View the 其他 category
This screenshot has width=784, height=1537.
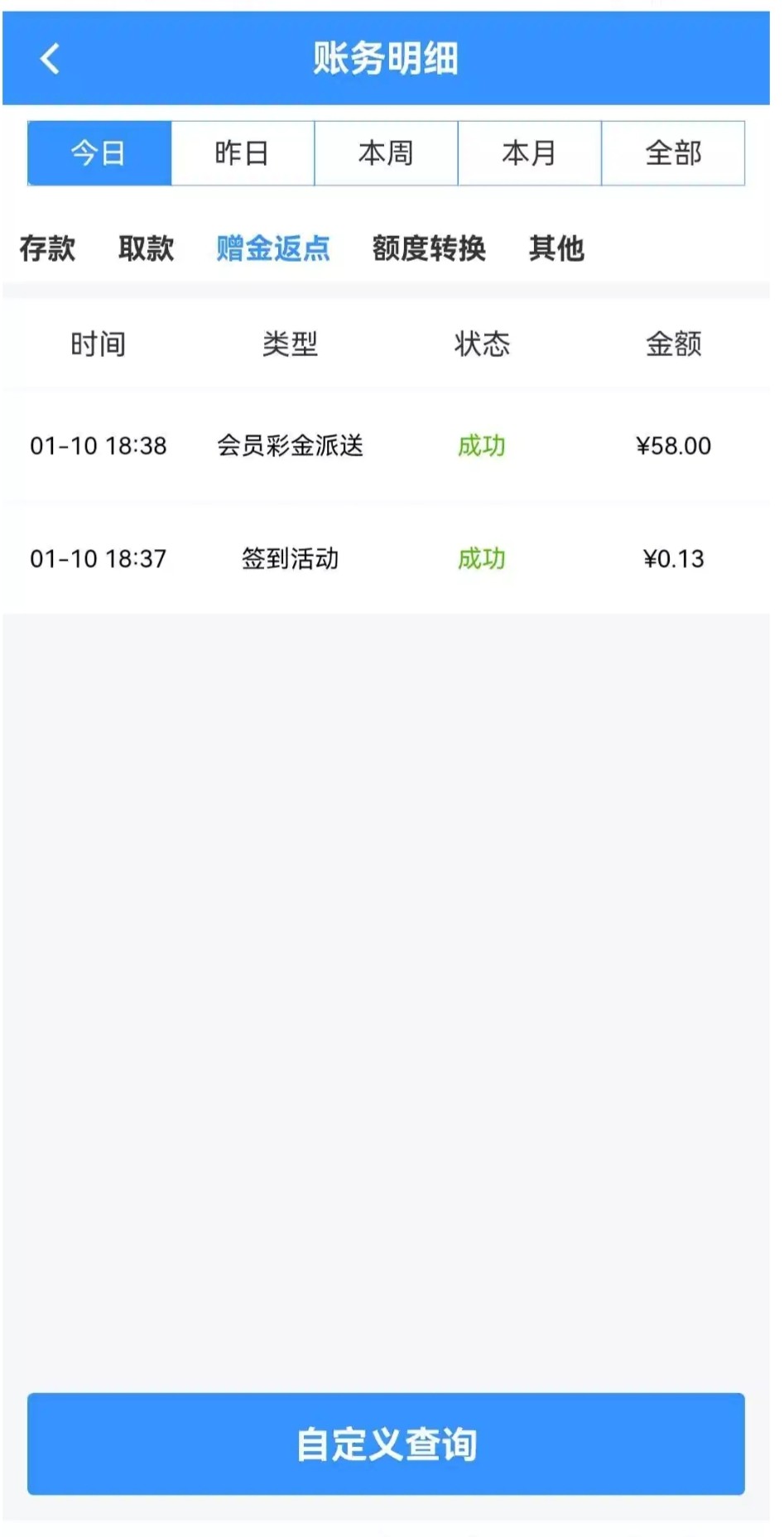556,248
